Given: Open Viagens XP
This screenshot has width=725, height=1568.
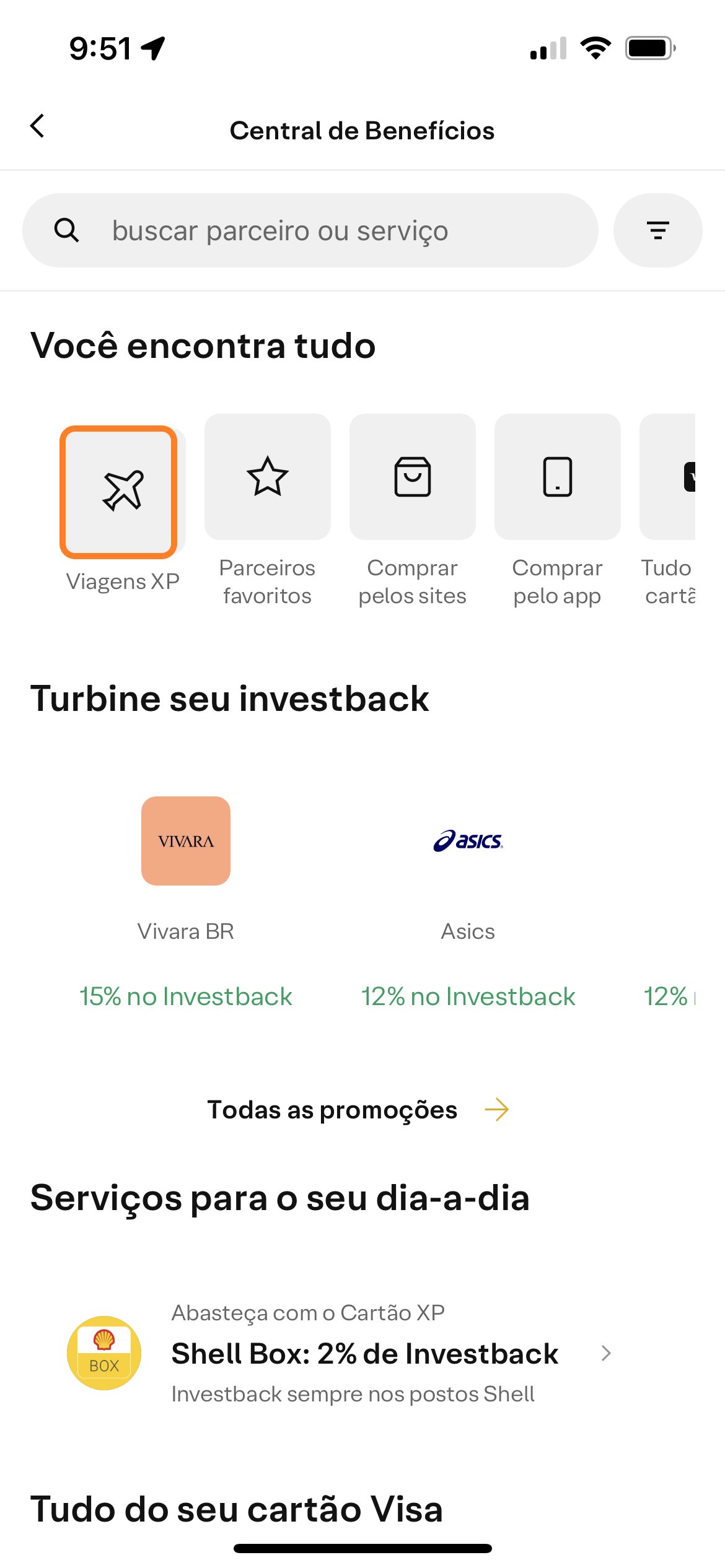Looking at the screenshot, I should tap(122, 509).
